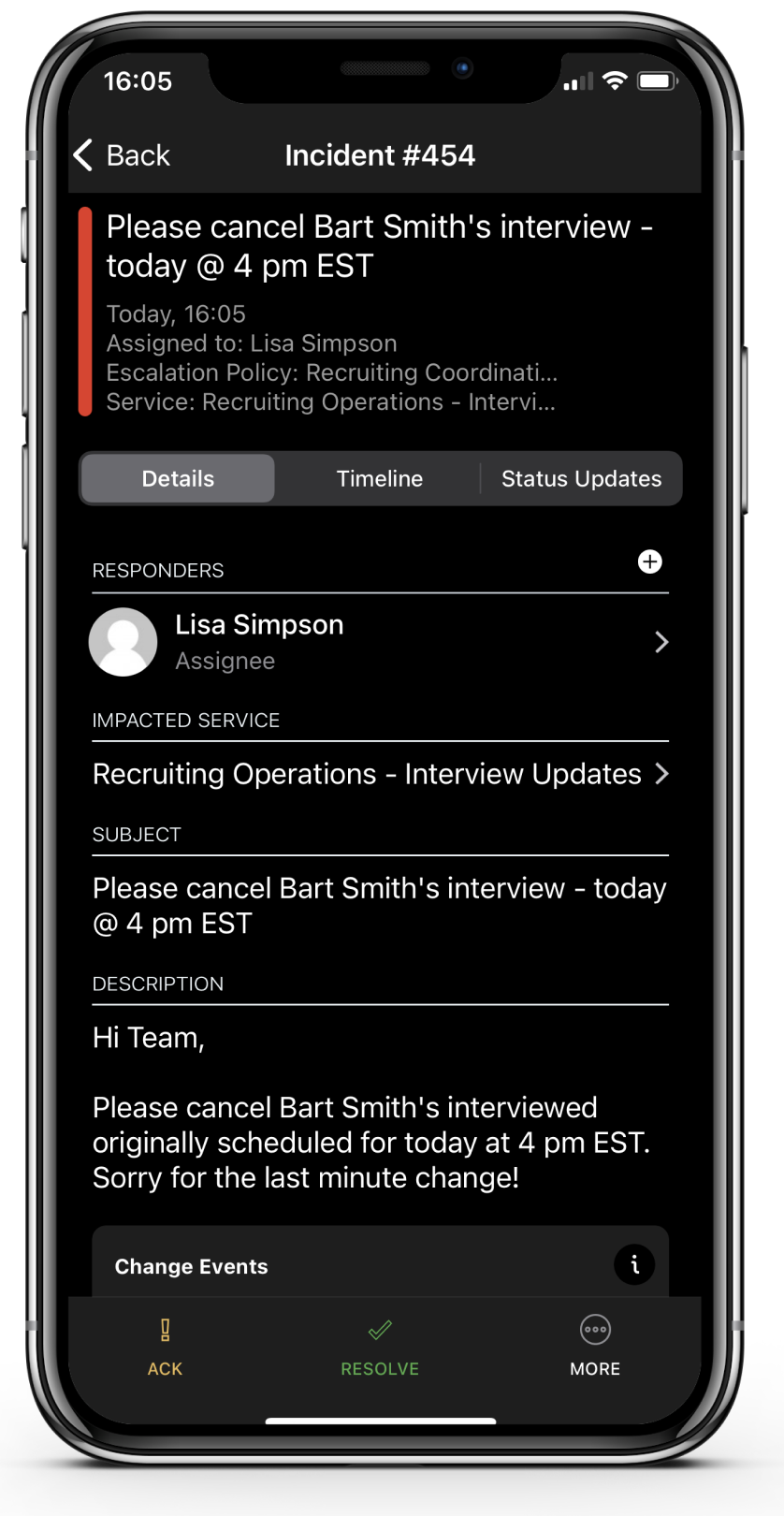Switch to the Timeline tab
784x1516 pixels.
(379, 479)
